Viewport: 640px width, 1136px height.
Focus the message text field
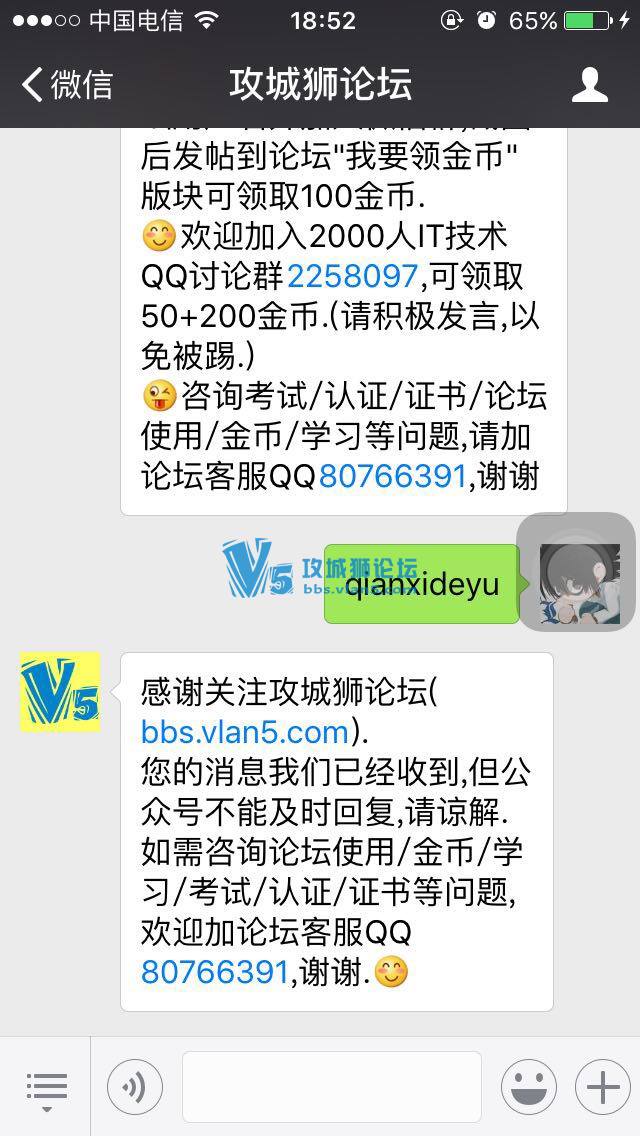[331, 1087]
